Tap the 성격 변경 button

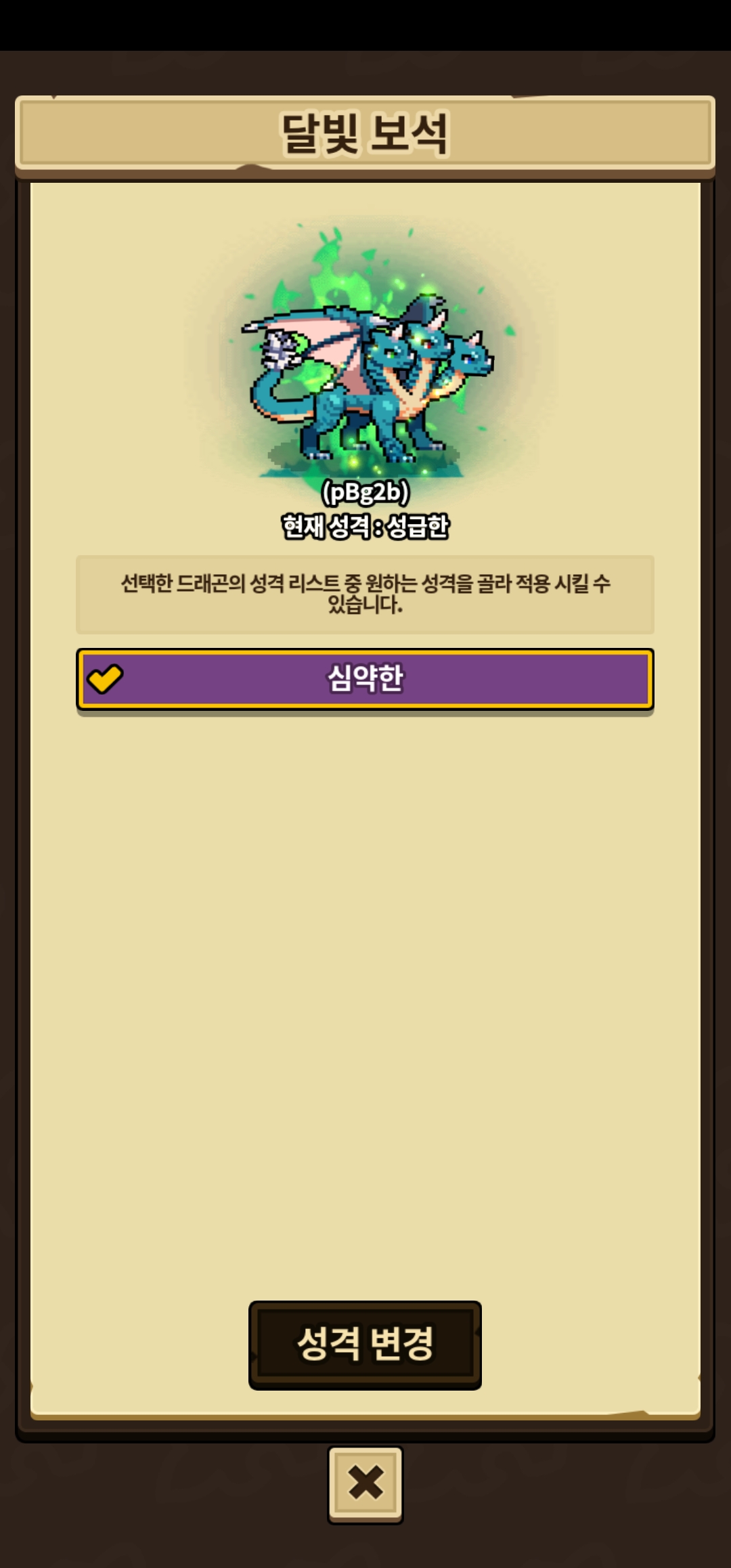click(x=365, y=1345)
